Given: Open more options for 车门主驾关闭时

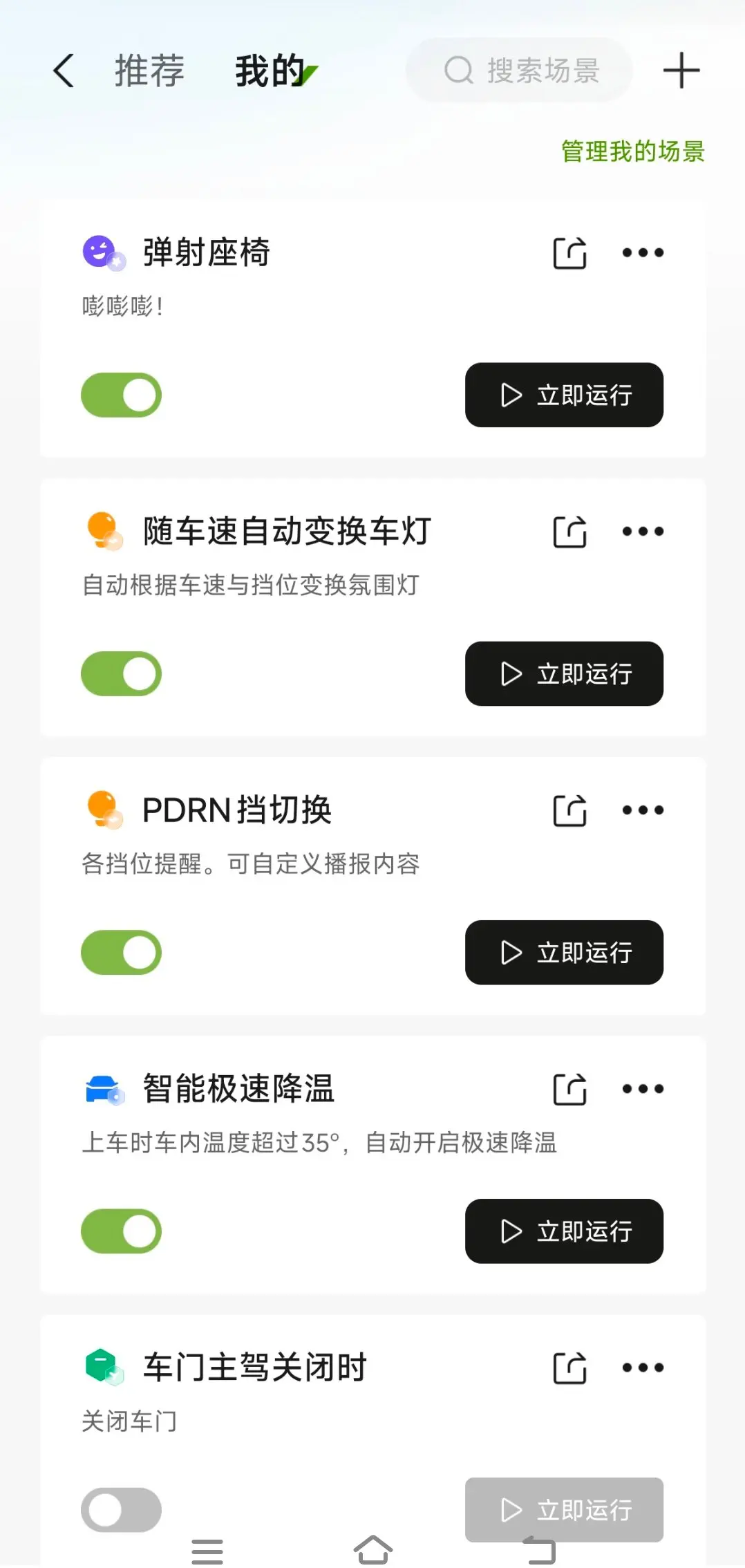Looking at the screenshot, I should click(643, 1368).
